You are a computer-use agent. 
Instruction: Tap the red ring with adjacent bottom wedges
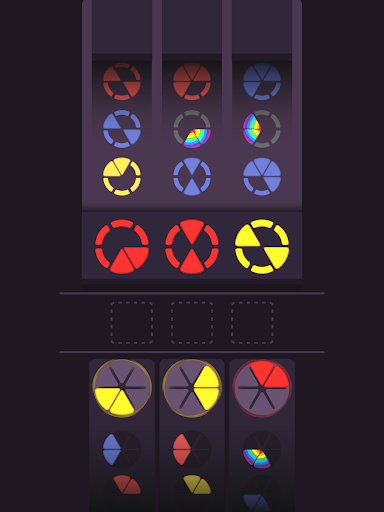[122, 247]
